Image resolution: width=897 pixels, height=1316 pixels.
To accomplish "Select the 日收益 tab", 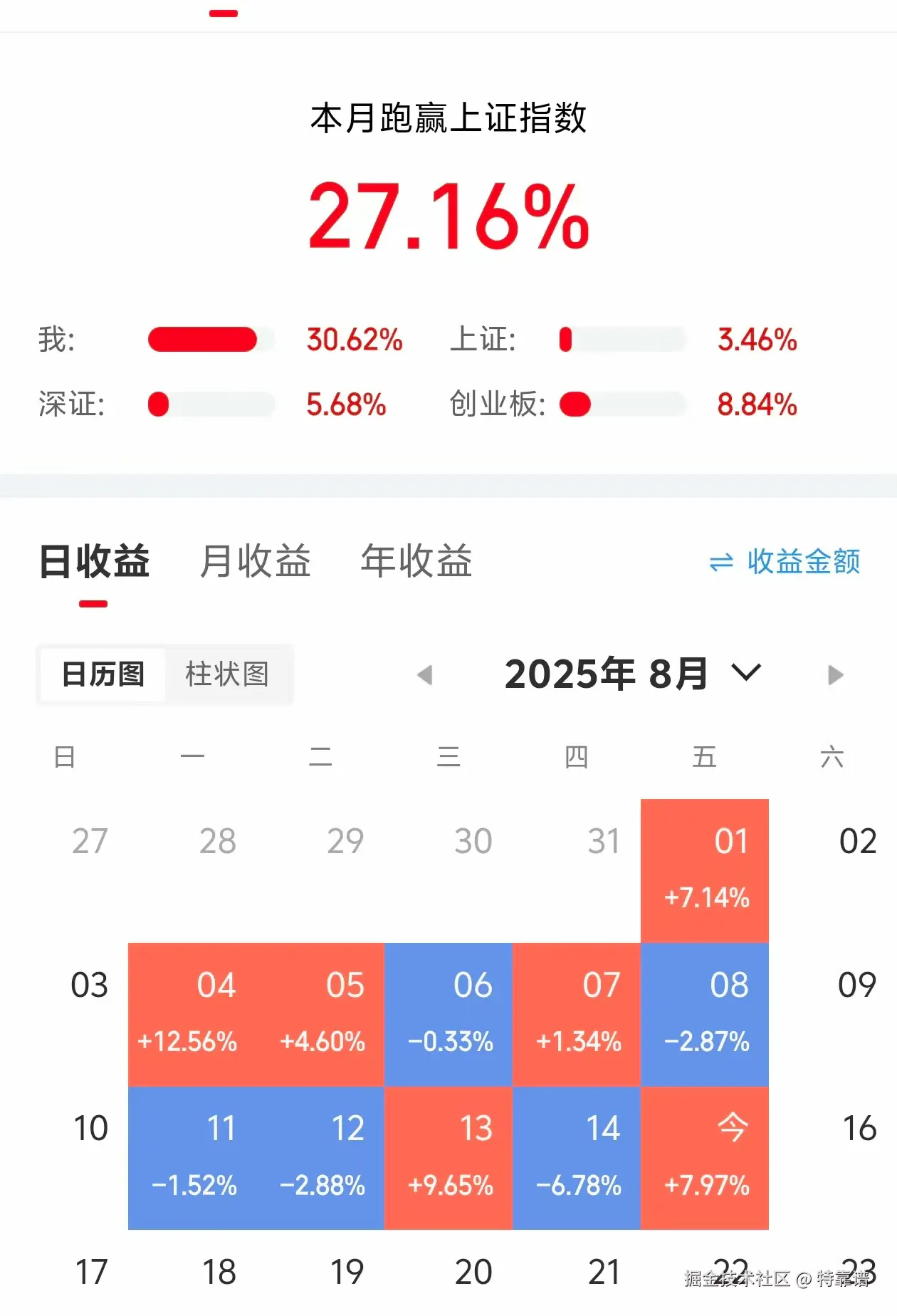I will 94,561.
